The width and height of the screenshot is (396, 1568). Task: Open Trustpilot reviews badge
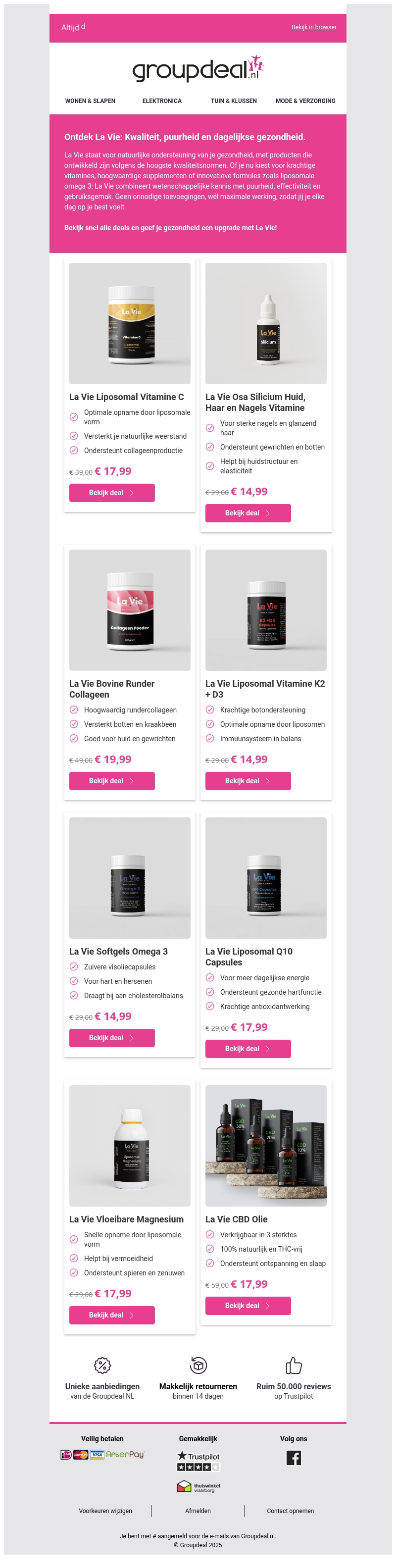(198, 1461)
